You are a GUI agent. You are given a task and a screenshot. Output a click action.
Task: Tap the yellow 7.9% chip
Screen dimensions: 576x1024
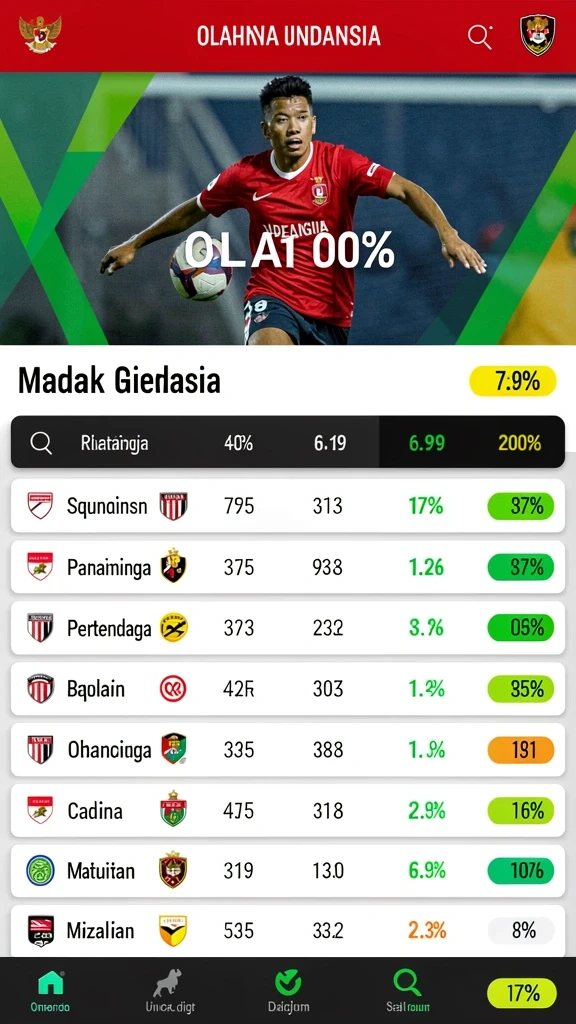[513, 381]
